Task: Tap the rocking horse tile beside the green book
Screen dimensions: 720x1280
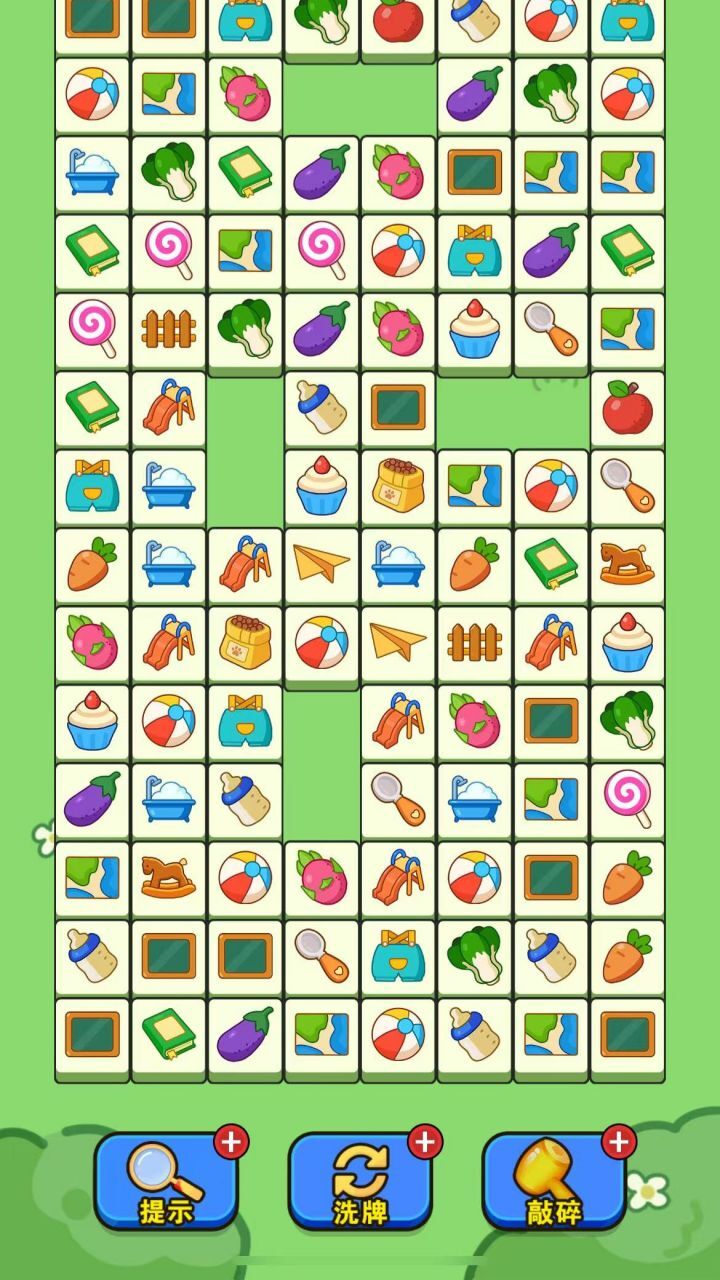Action: click(627, 564)
